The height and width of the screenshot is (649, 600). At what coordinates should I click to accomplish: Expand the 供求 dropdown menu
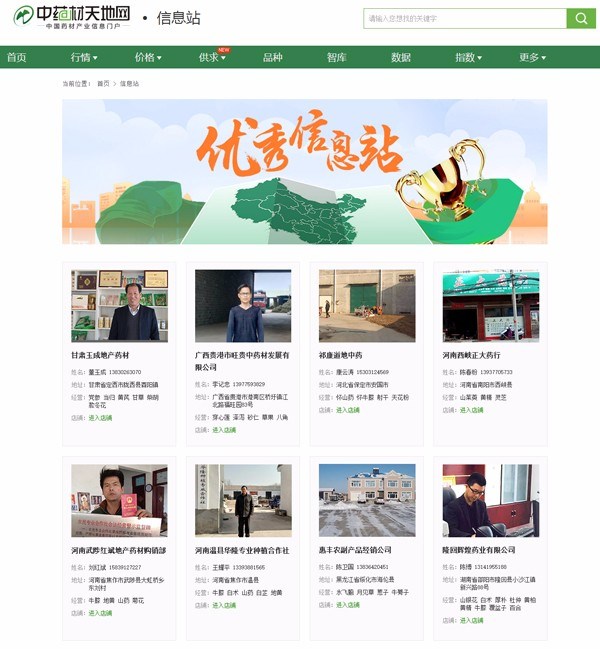211,57
